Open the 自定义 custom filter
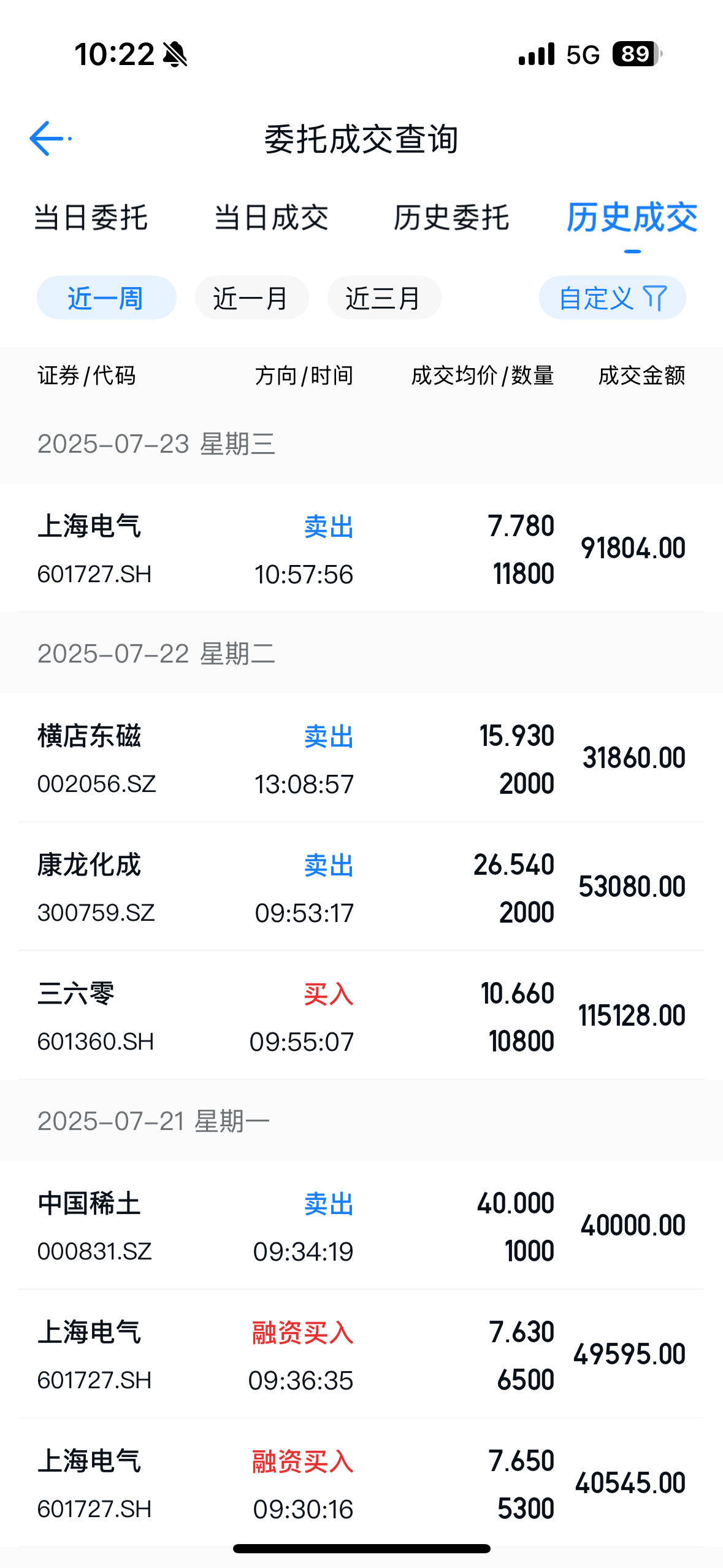This screenshot has height=1568, width=723. click(612, 298)
